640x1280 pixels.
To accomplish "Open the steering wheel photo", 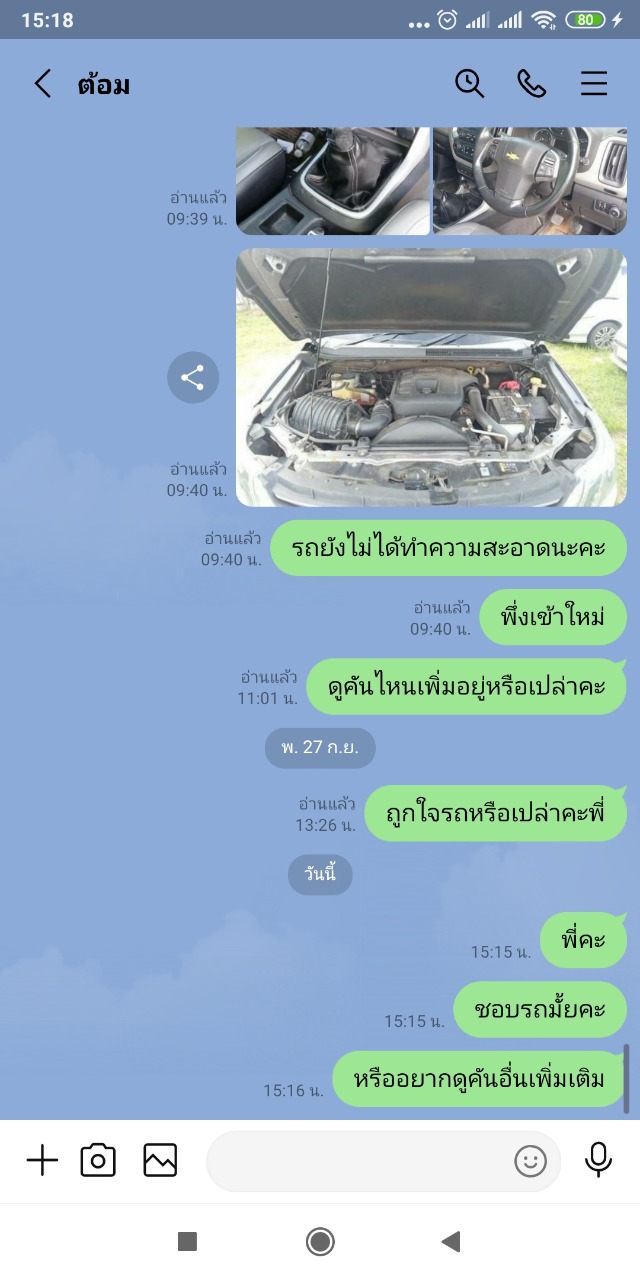I will pyautogui.click(x=530, y=181).
